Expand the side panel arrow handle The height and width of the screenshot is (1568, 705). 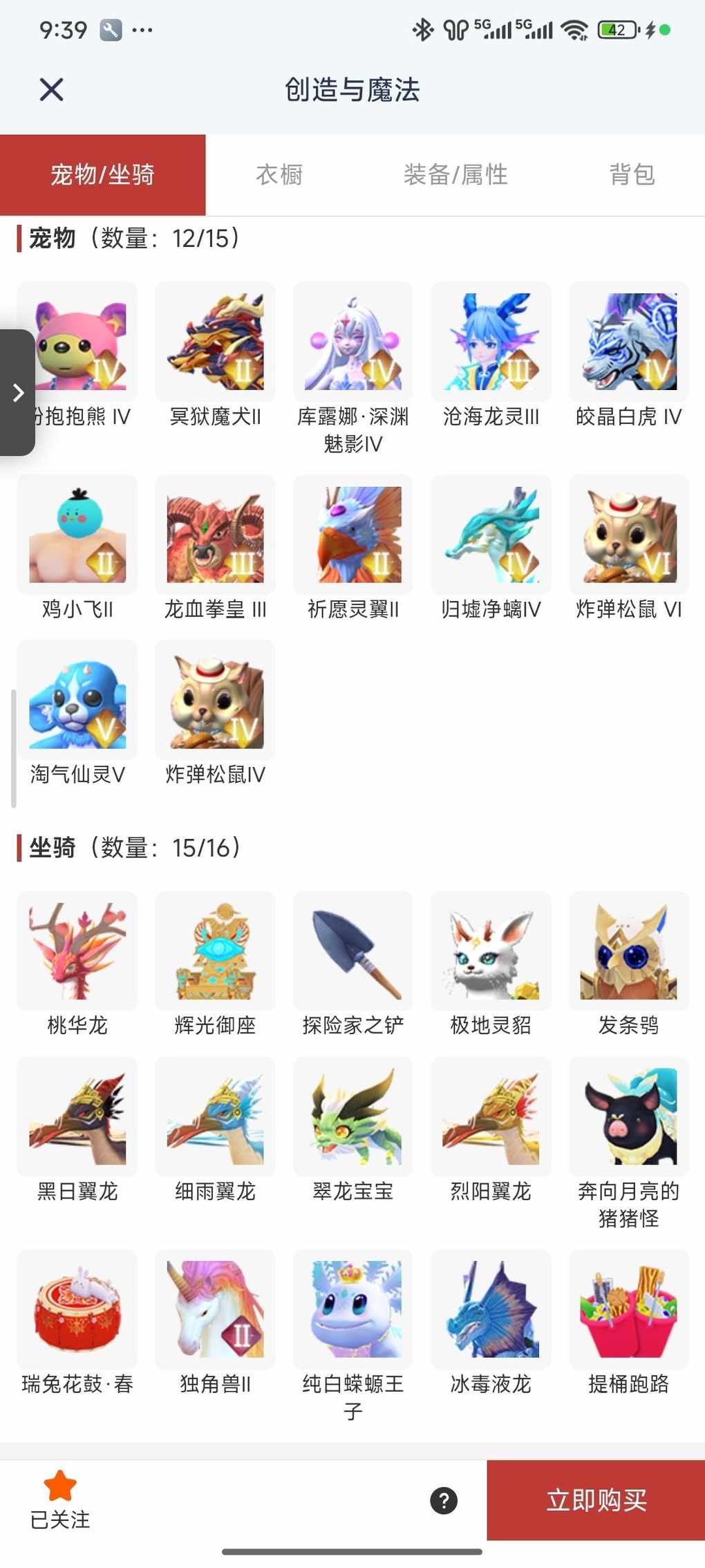18,393
